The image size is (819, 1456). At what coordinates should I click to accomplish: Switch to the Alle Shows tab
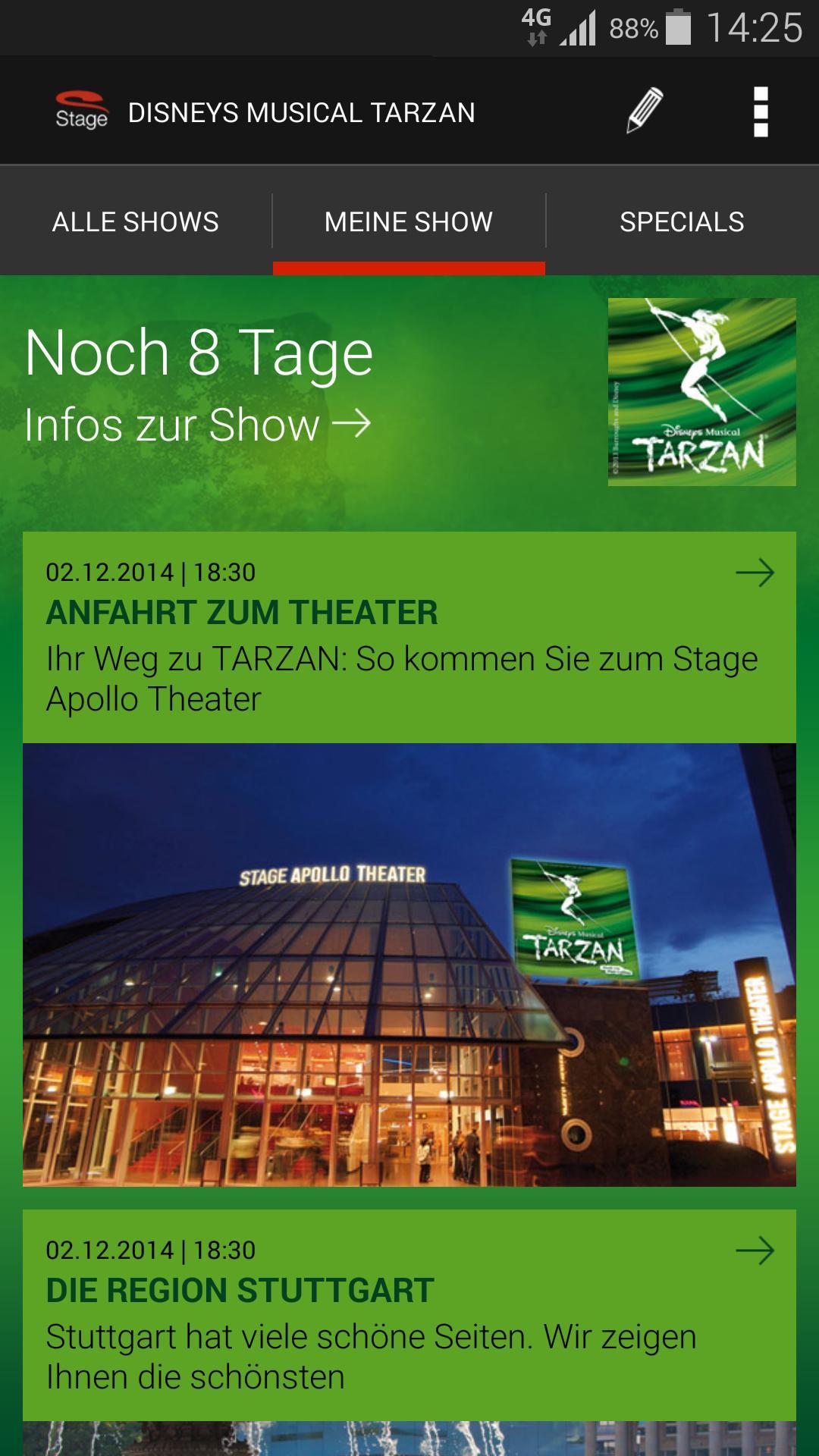[x=136, y=222]
